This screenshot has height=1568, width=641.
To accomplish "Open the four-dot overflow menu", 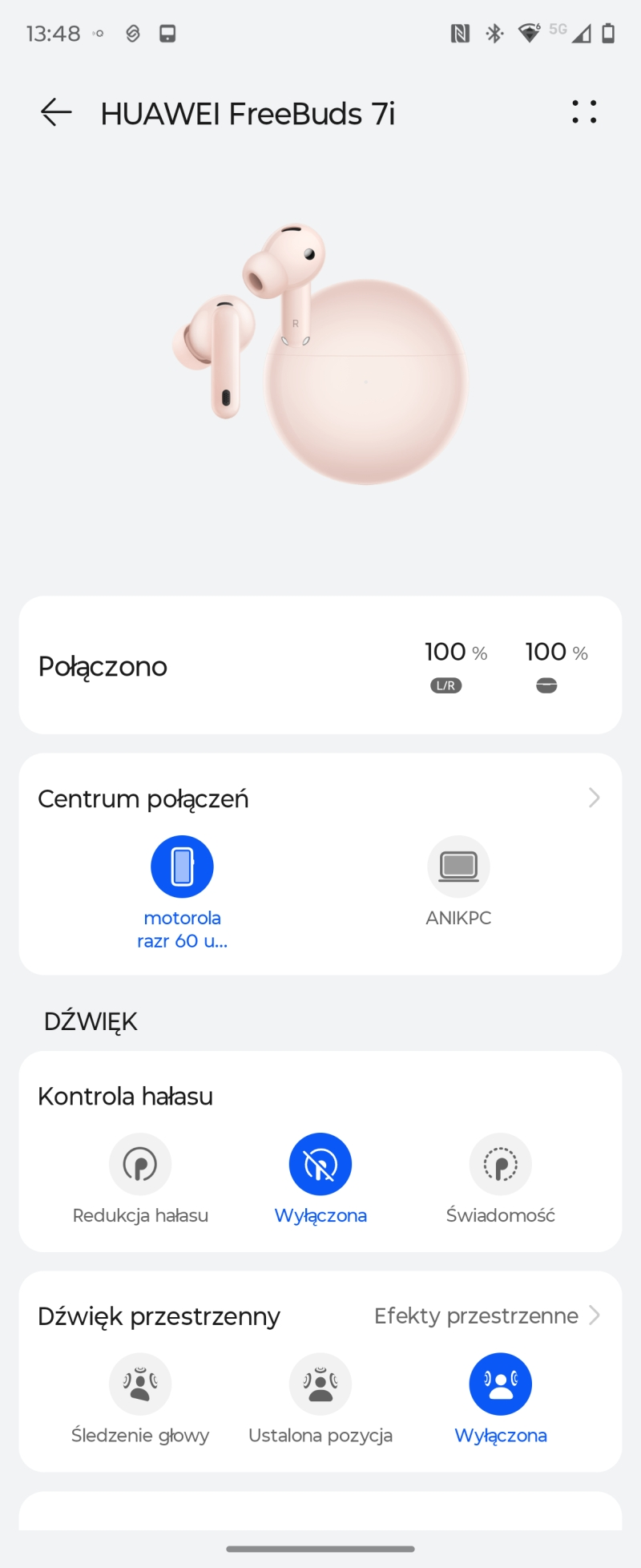I will pos(584,112).
